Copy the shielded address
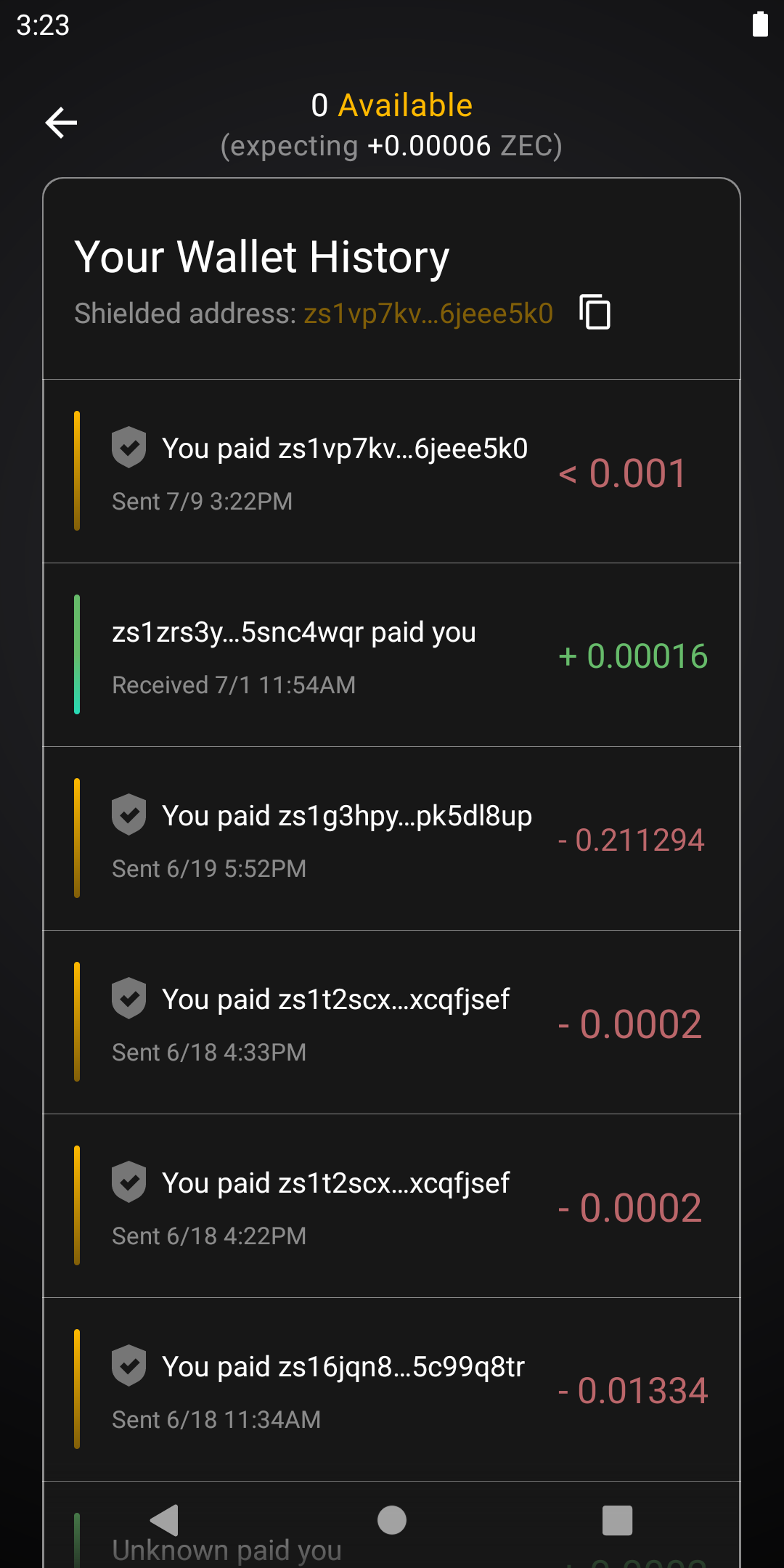Screen dimensions: 784x1568 pyautogui.click(x=595, y=312)
